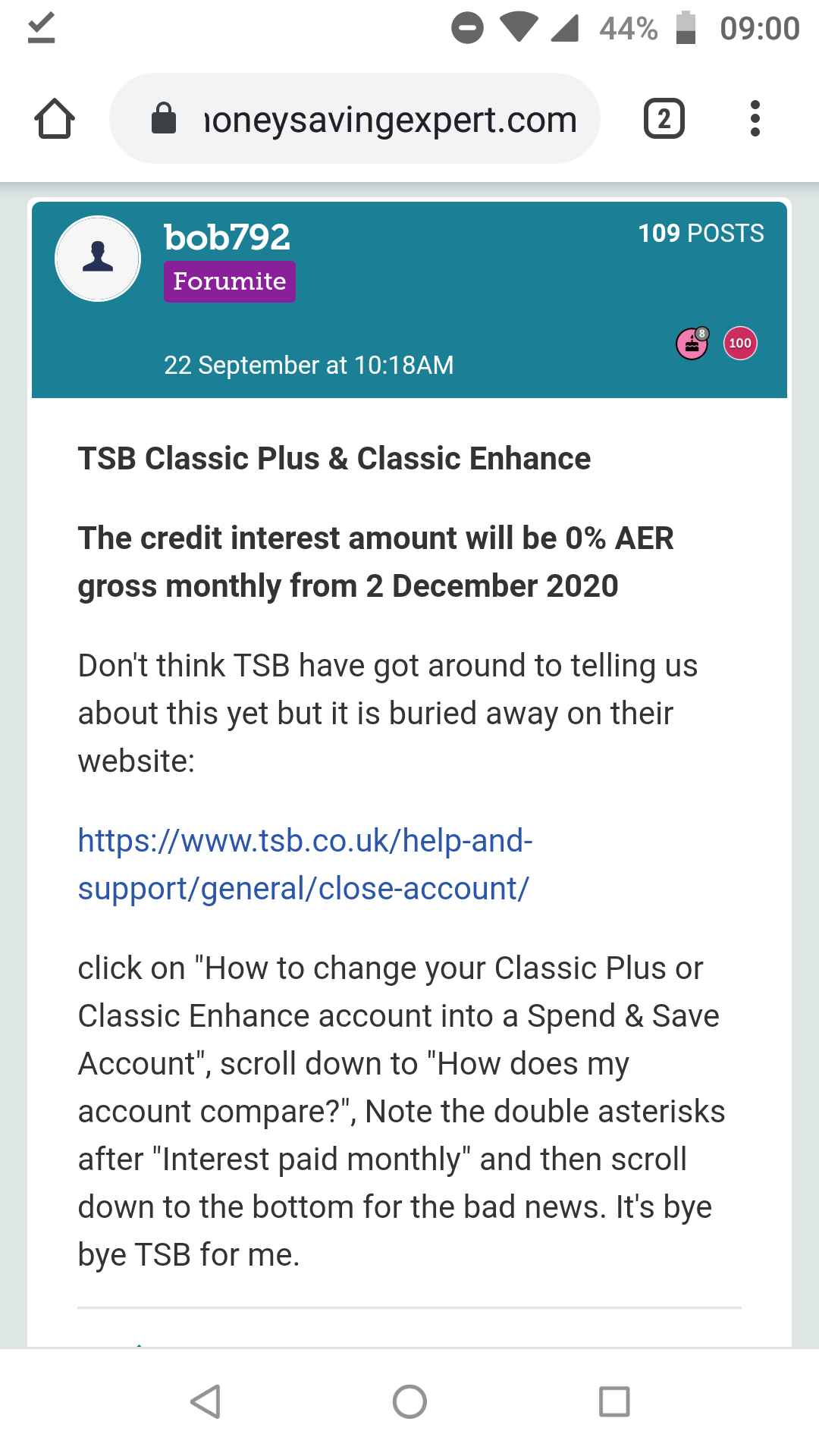Go back using the system back button

tap(205, 1401)
